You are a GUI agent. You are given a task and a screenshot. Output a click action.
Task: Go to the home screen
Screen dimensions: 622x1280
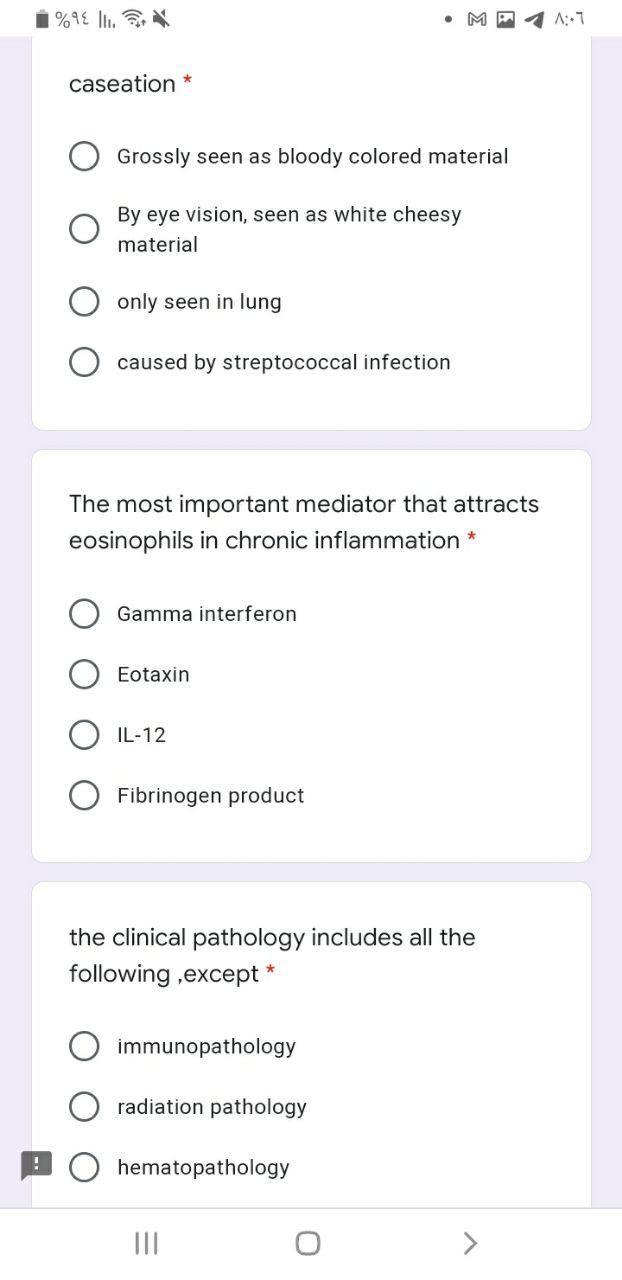[x=308, y=1243]
